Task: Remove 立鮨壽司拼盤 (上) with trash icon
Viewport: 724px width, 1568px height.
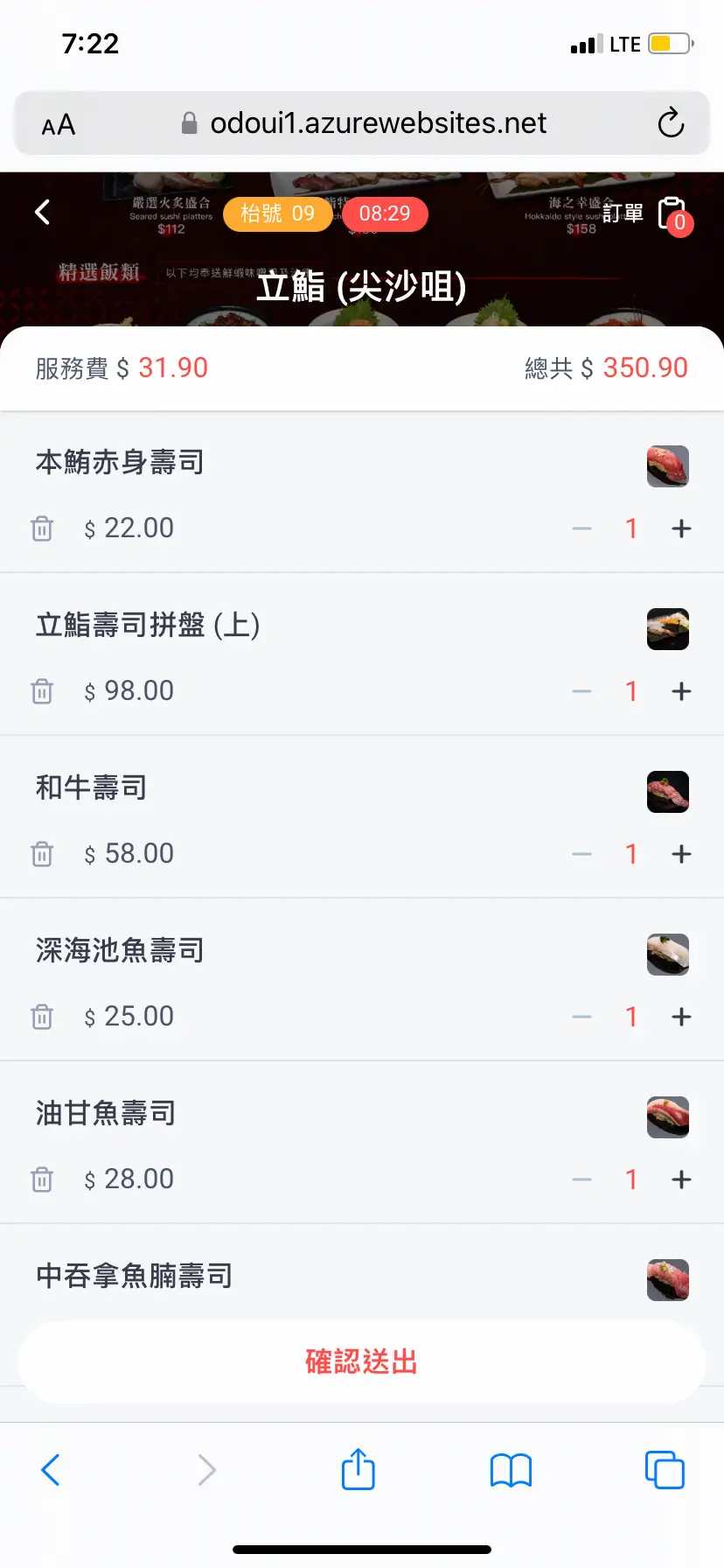Action: click(x=42, y=691)
